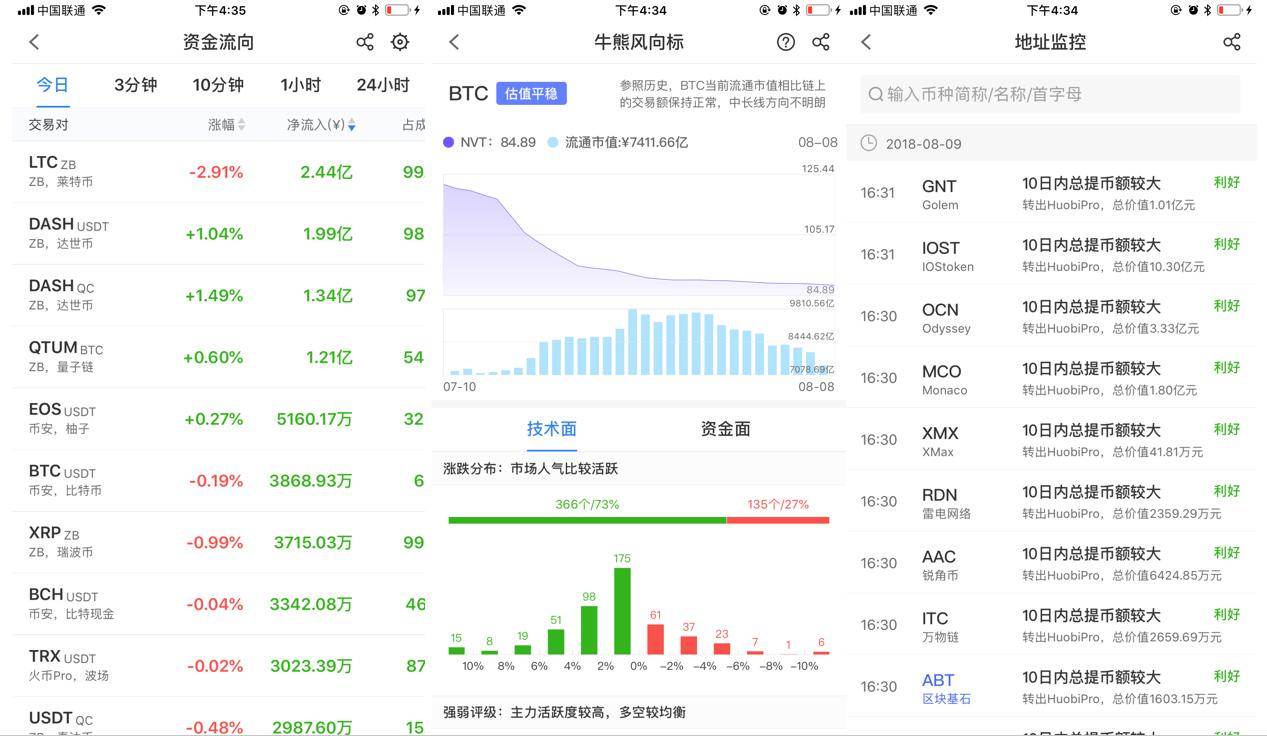Switch to the 10分钟 tab

click(x=218, y=85)
